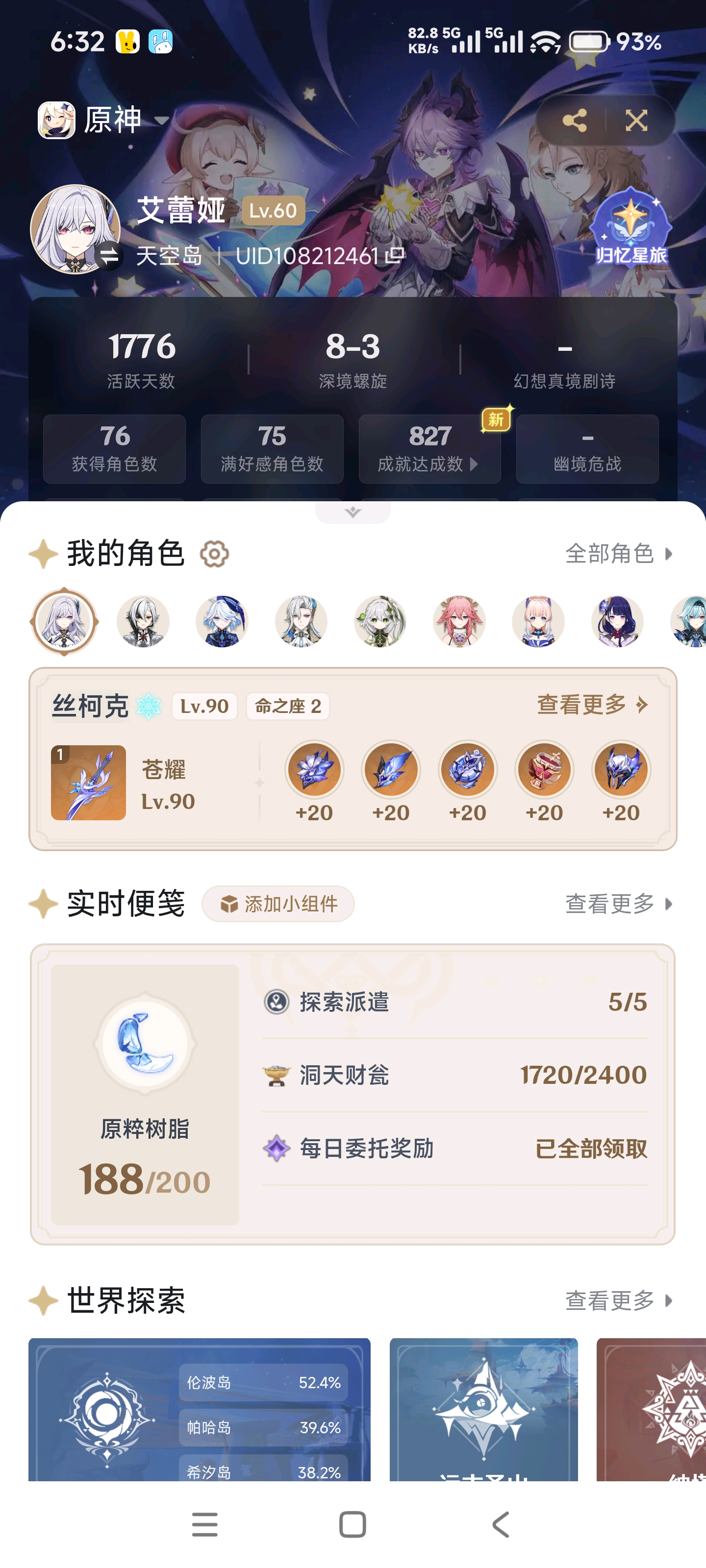Image resolution: width=706 pixels, height=1568 pixels.
Task: View 全部角色 list
Action: pos(618,554)
